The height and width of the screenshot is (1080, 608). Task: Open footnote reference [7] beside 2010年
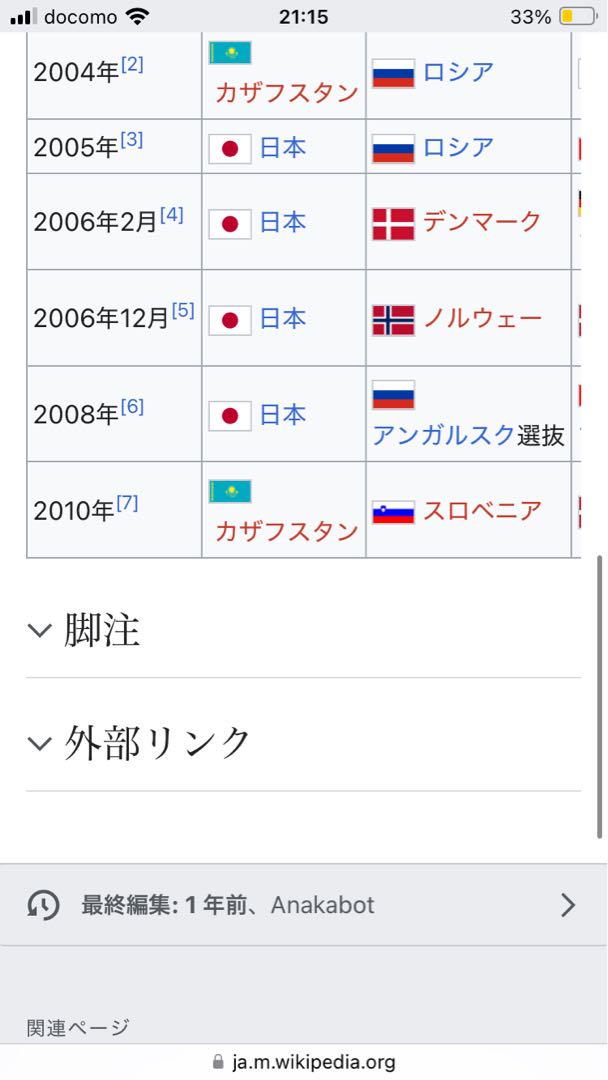[127, 504]
